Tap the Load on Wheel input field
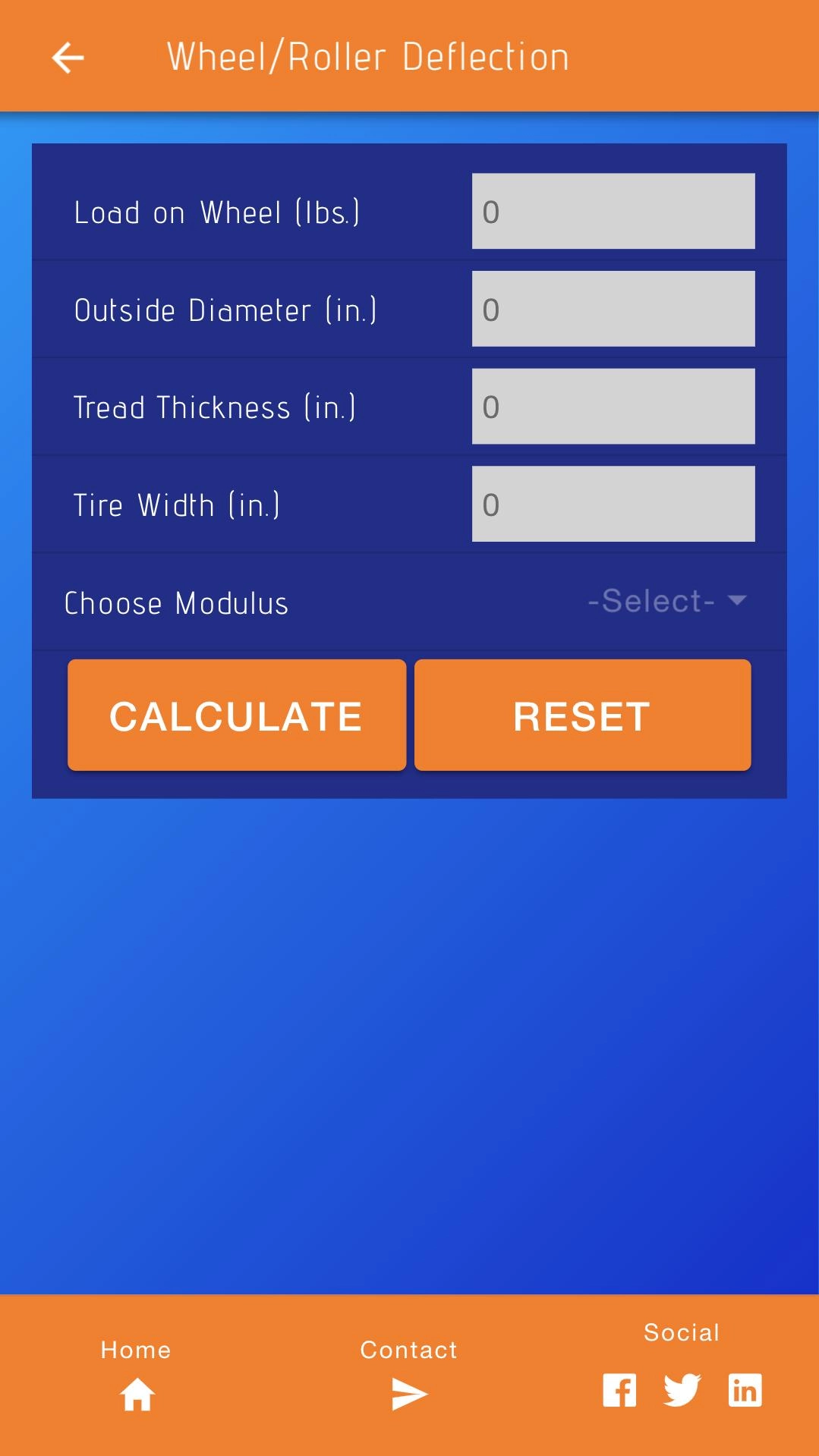Viewport: 819px width, 1456px height. (613, 212)
